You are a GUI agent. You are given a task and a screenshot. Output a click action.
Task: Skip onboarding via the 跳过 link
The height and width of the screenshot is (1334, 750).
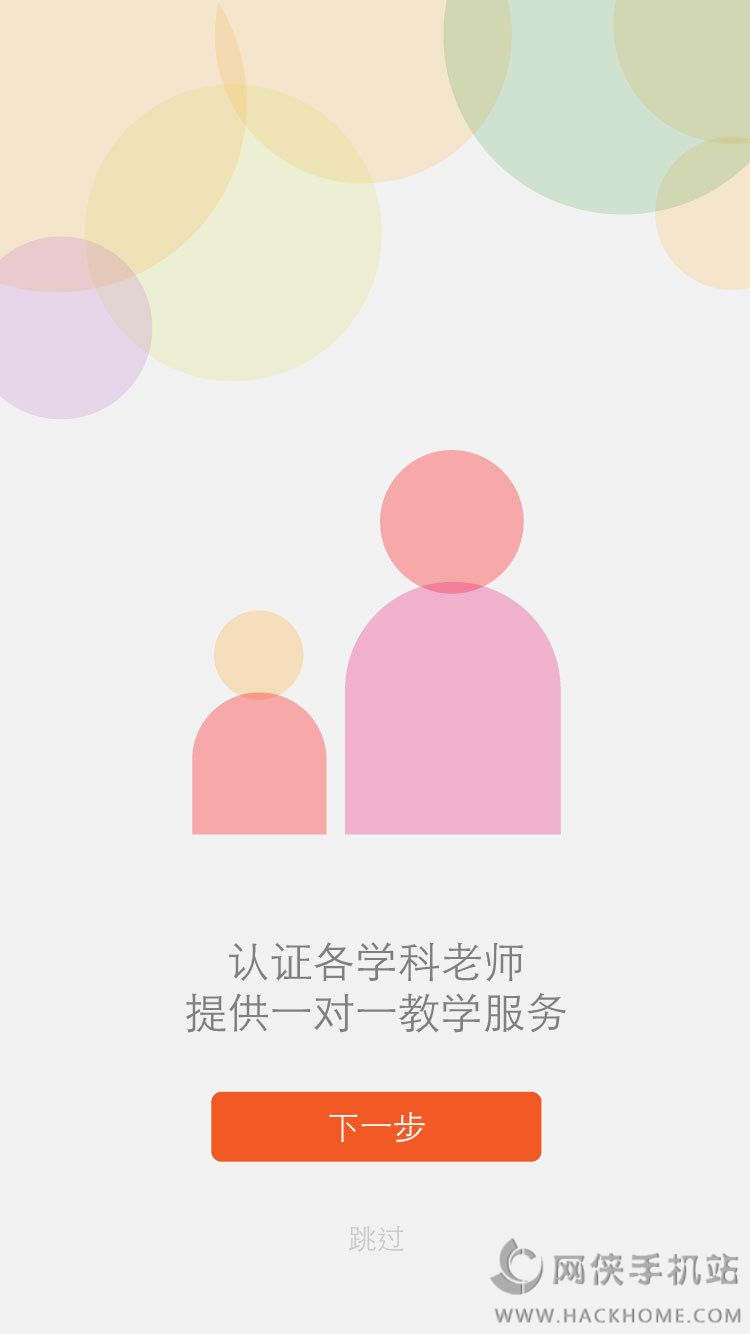tap(376, 1239)
